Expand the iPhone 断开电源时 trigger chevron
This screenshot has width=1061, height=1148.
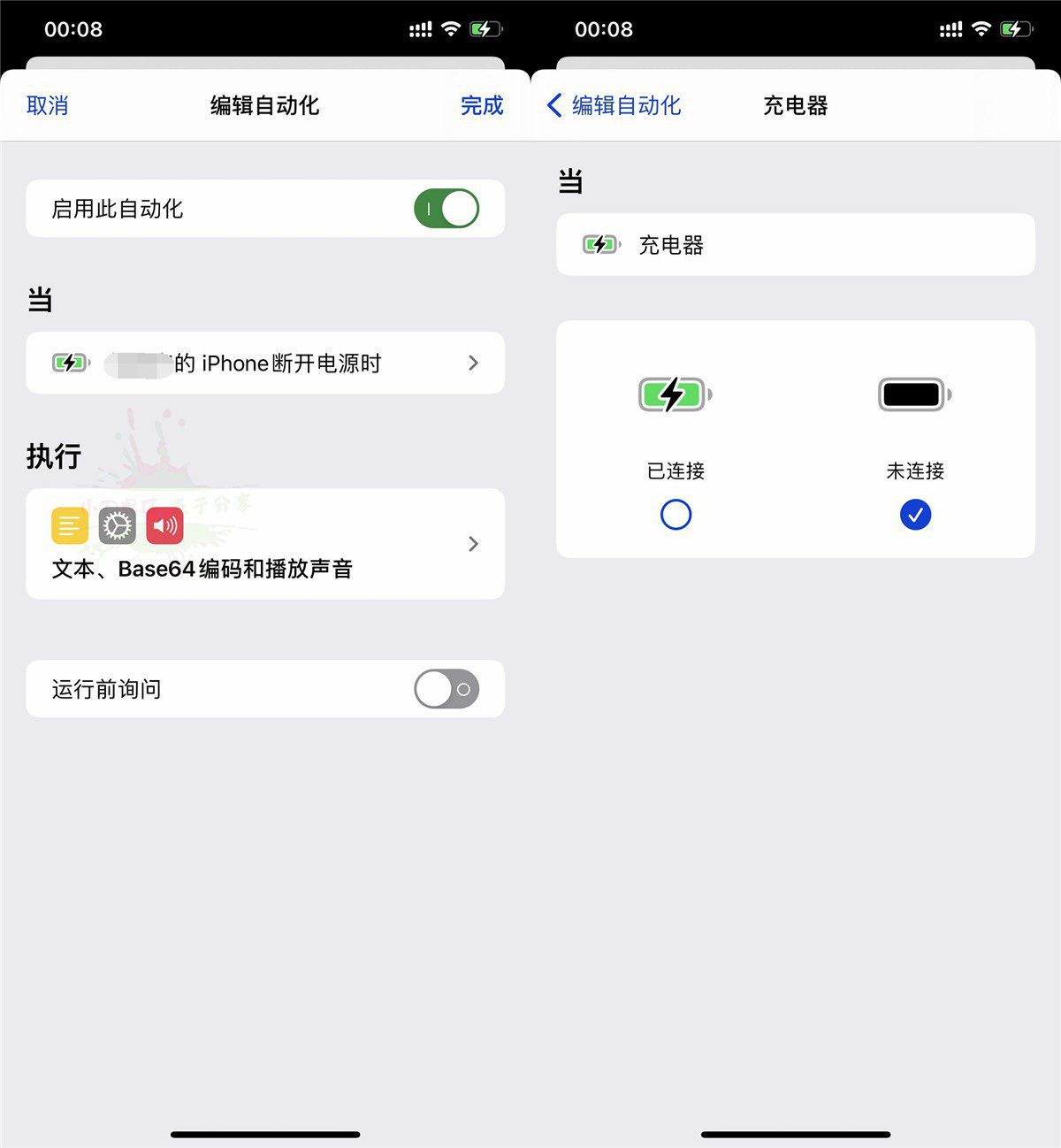(x=473, y=363)
